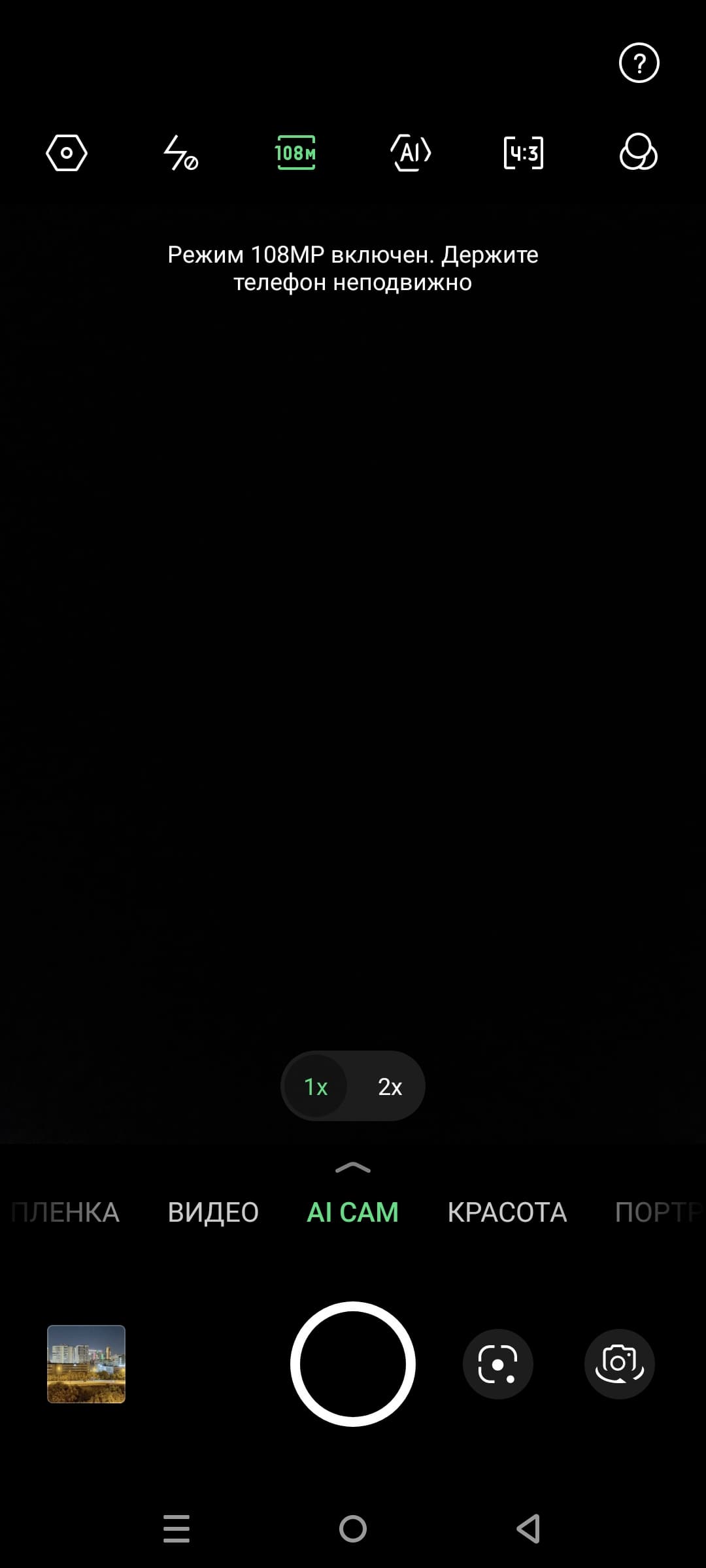Open camera settings hexagon icon
Image resolution: width=706 pixels, height=1568 pixels.
coord(67,153)
